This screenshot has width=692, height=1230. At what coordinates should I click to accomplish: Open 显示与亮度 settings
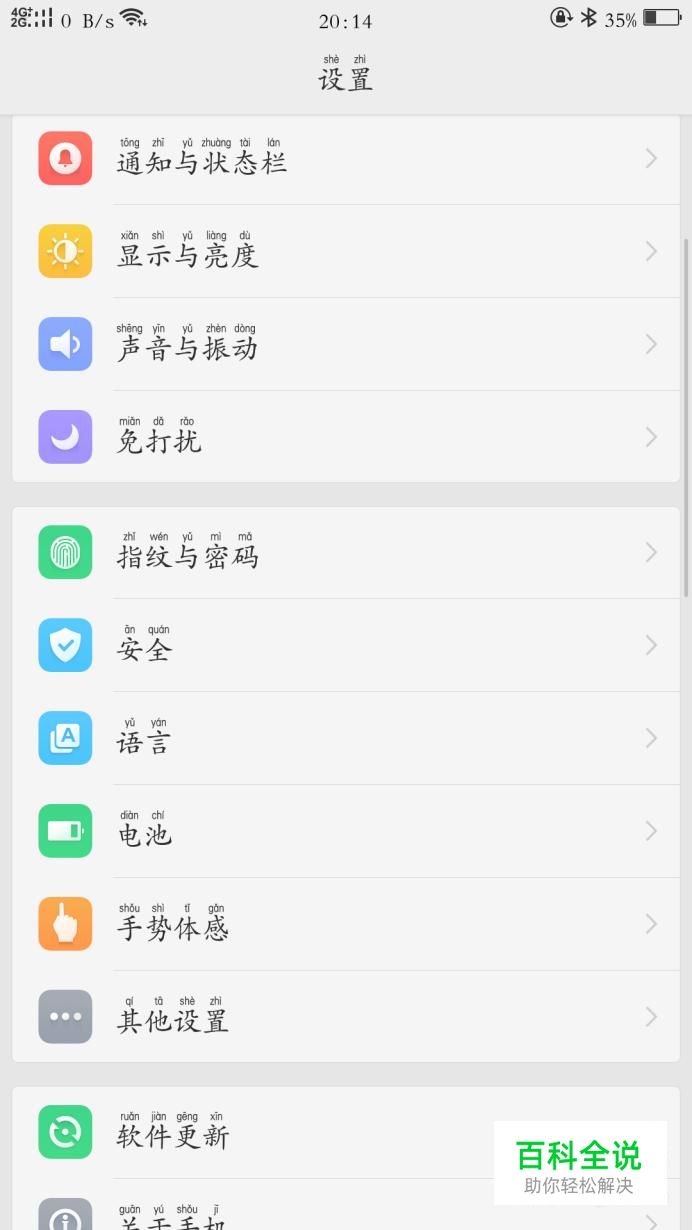(346, 251)
